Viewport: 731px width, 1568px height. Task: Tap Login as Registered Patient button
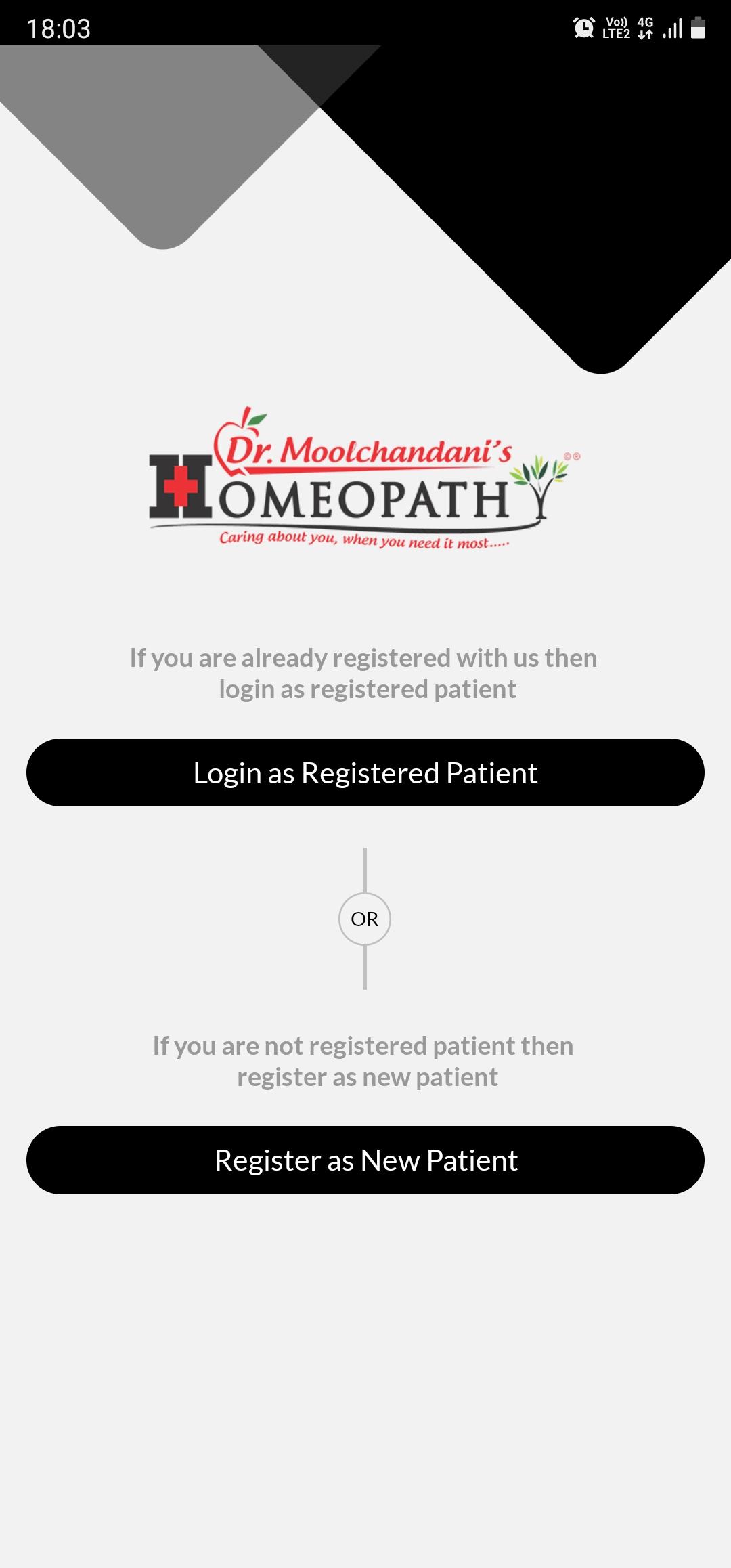pos(365,772)
